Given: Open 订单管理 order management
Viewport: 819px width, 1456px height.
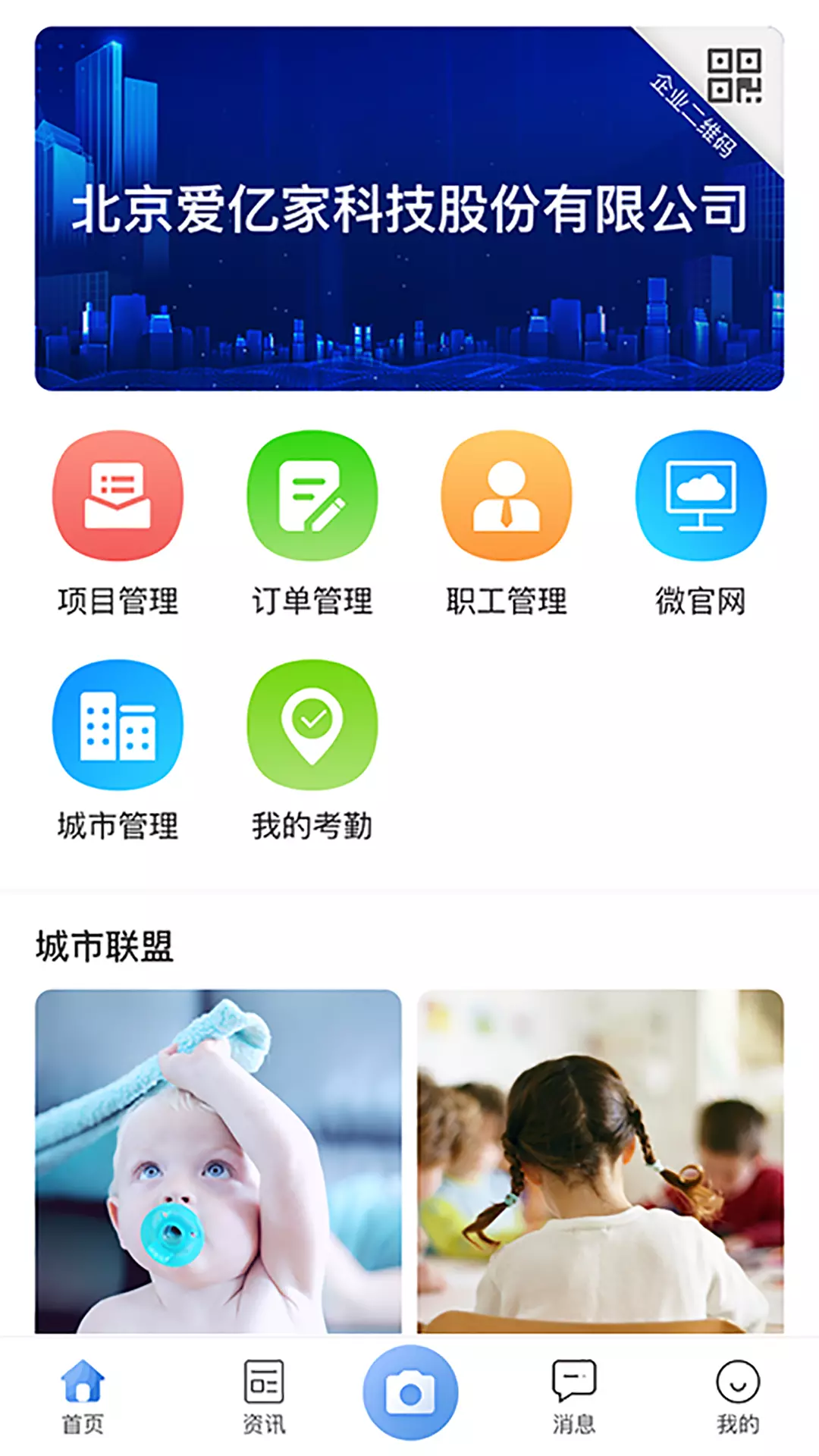Looking at the screenshot, I should click(312, 525).
